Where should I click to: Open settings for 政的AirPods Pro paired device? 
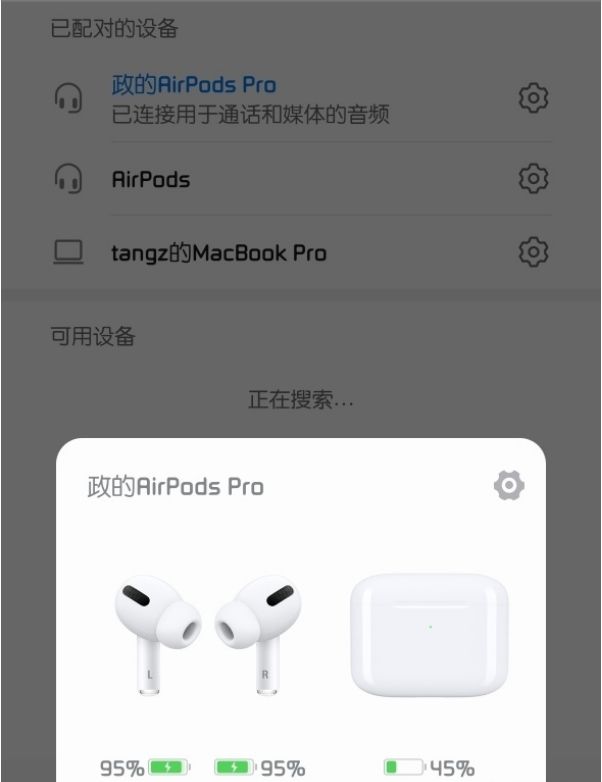click(534, 98)
